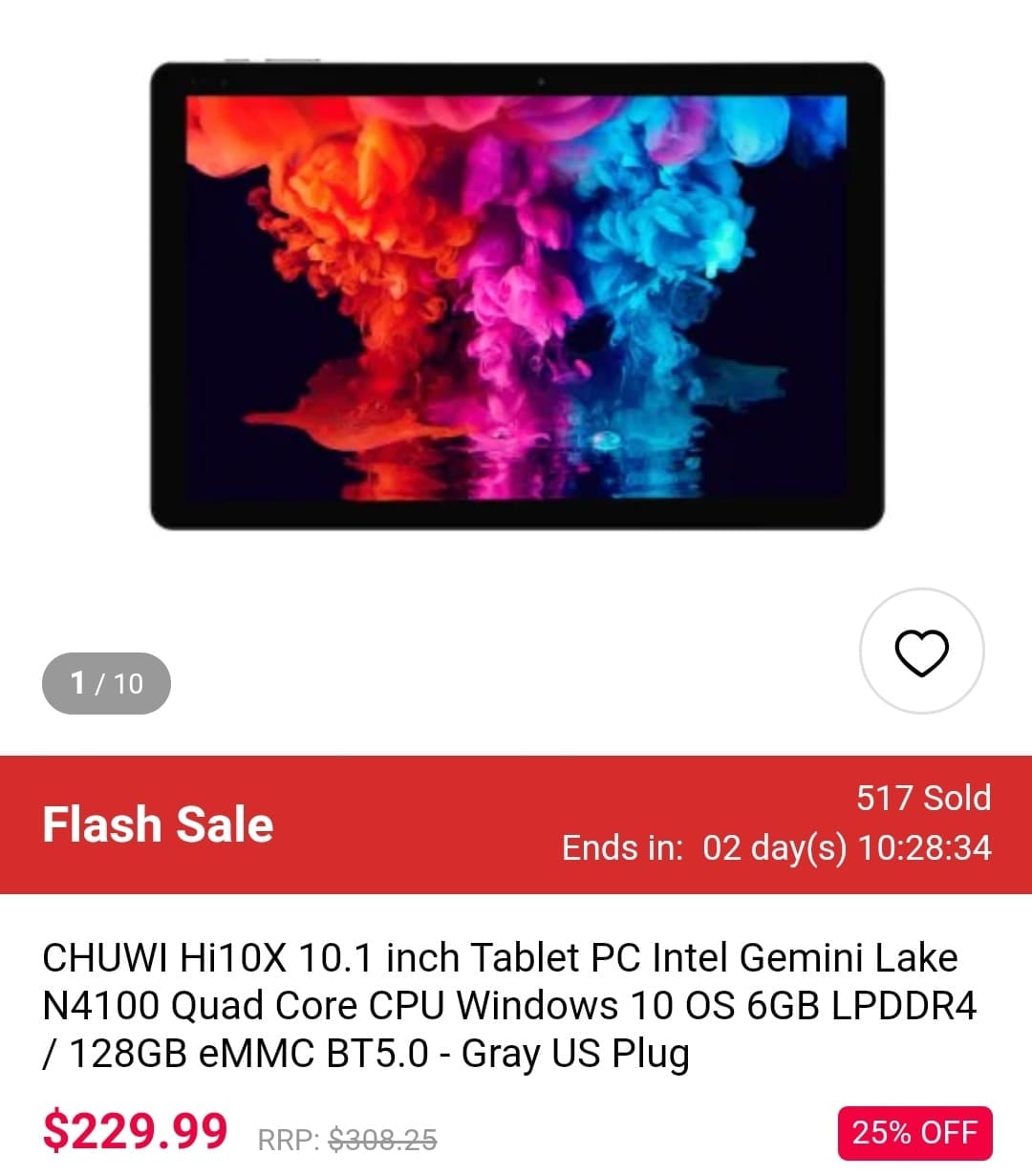Screen dimensions: 1032x1176
Task: Open the CHUWI Hi10X product image
Action: point(517,296)
